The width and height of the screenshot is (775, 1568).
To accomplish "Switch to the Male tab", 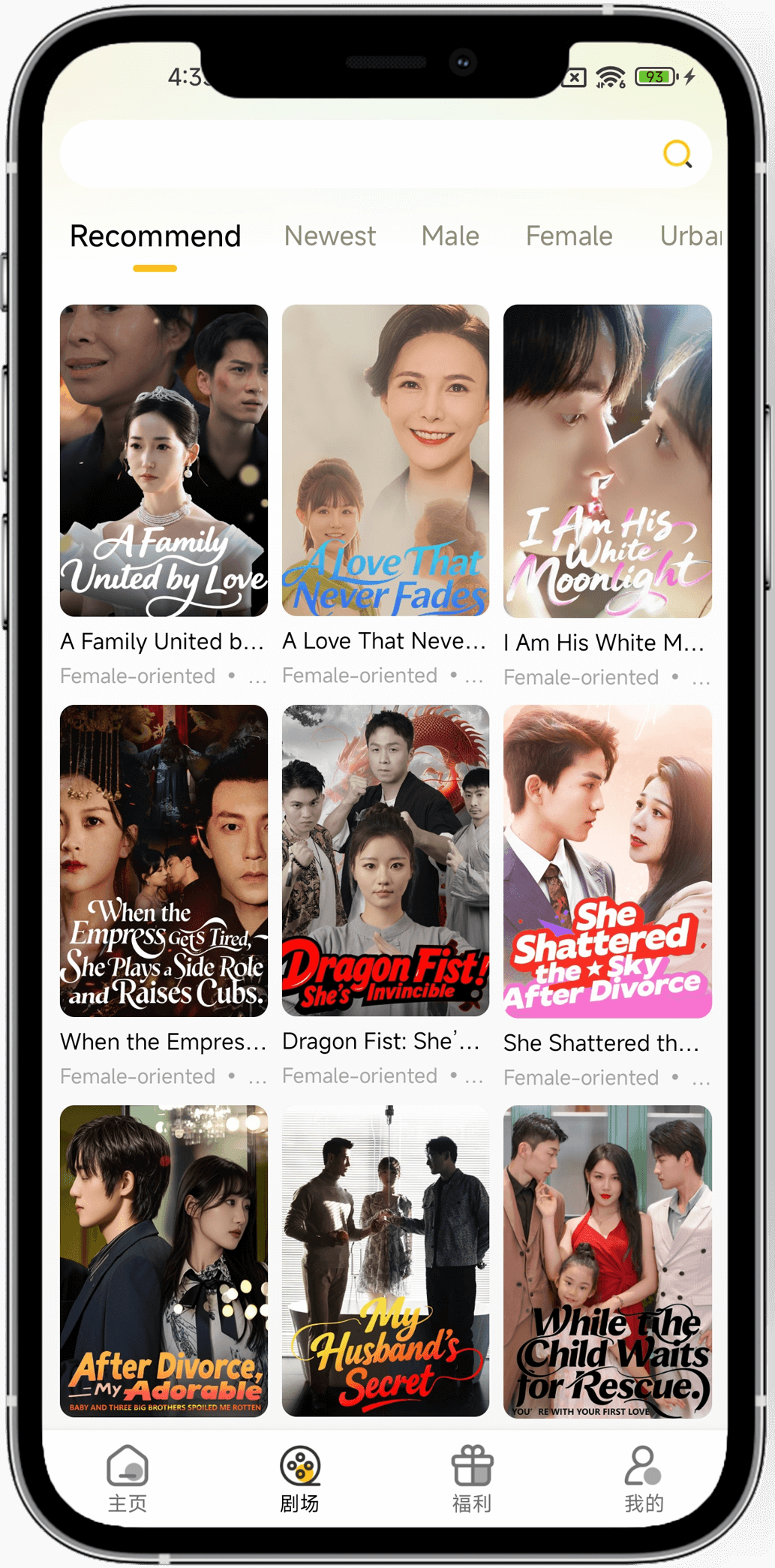I will (x=450, y=236).
